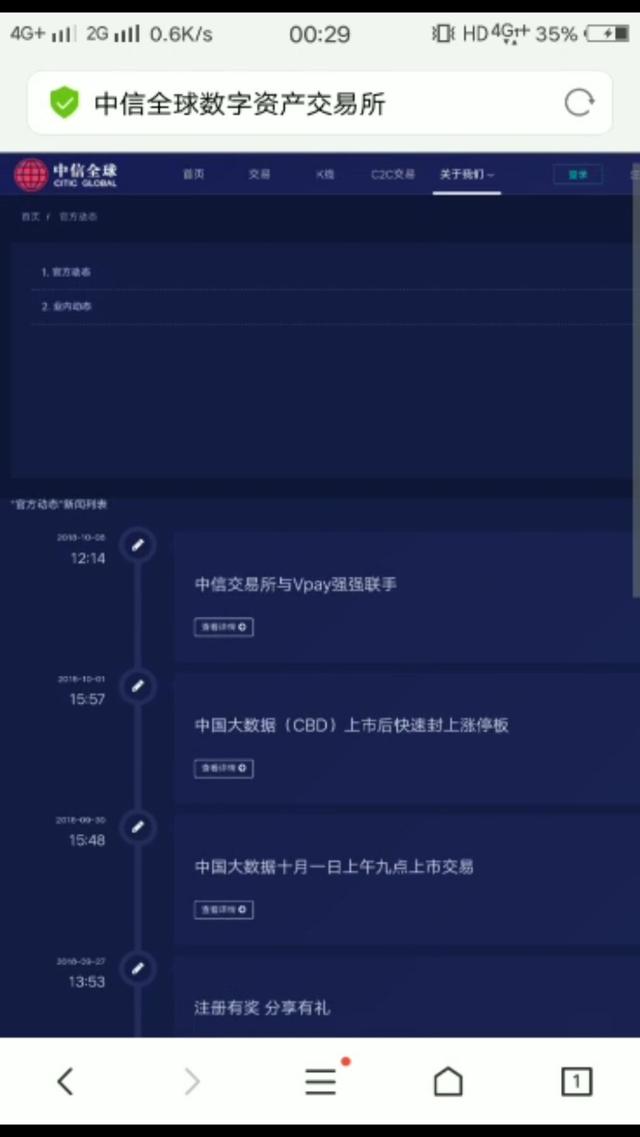The height and width of the screenshot is (1137, 640).
Task: Expand the 关于我们 dropdown menu
Action: click(x=467, y=175)
